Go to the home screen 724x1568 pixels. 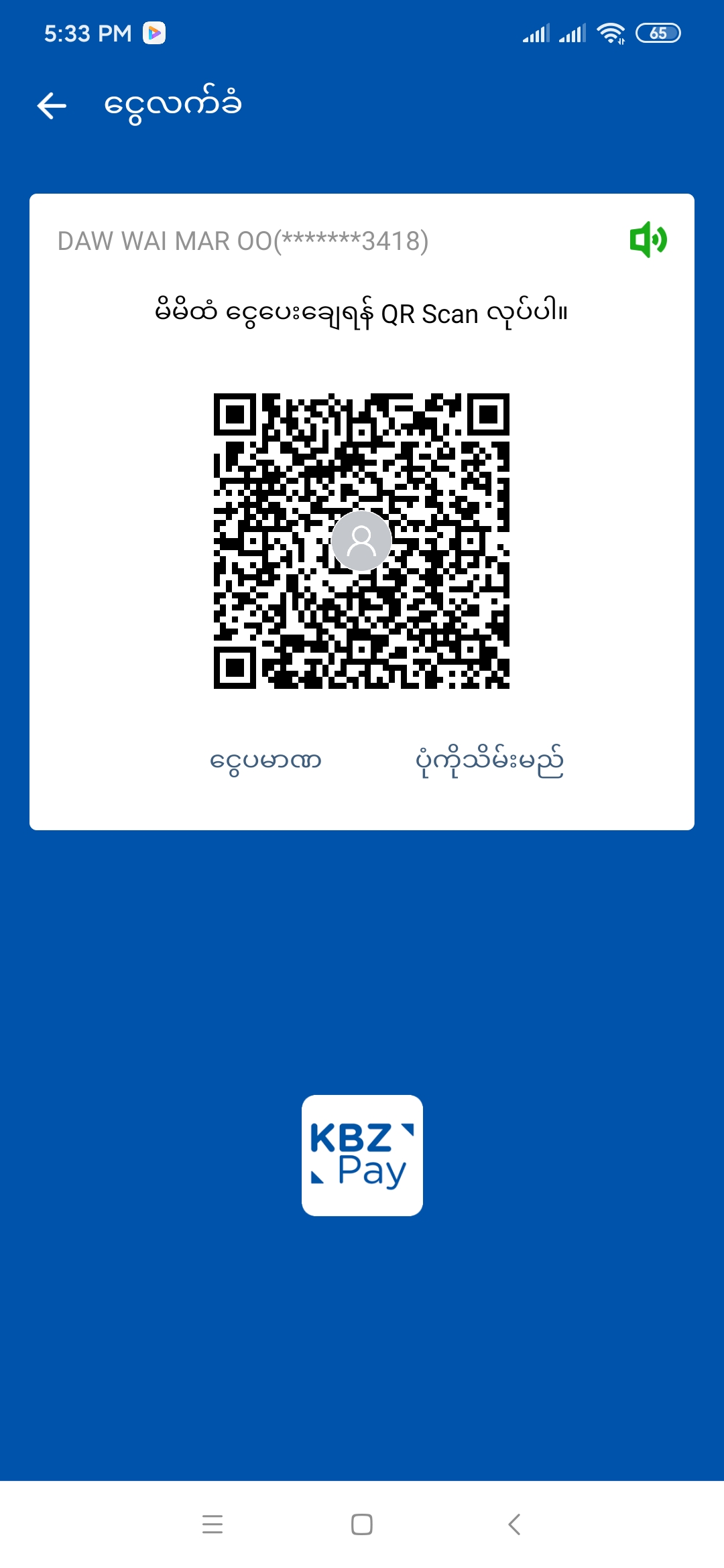(x=362, y=1524)
